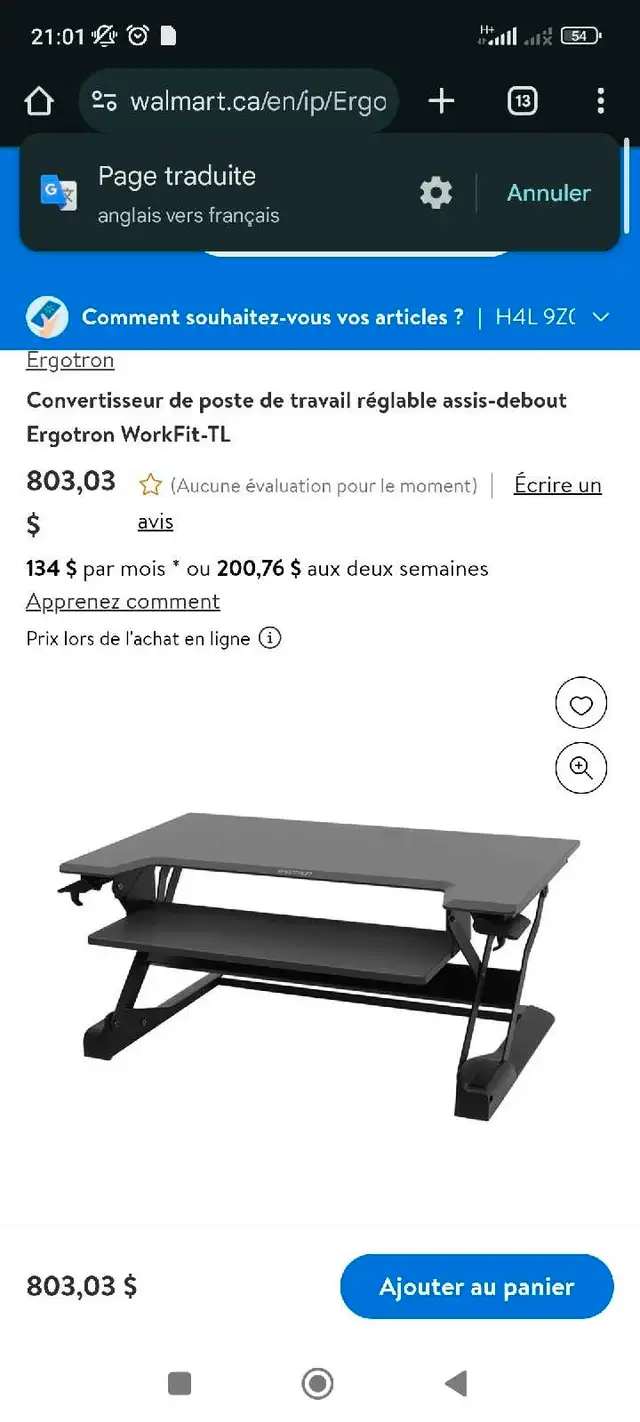Image resolution: width=640 pixels, height=1422 pixels.
Task: Open recent apps with the square button
Action: click(x=180, y=1383)
